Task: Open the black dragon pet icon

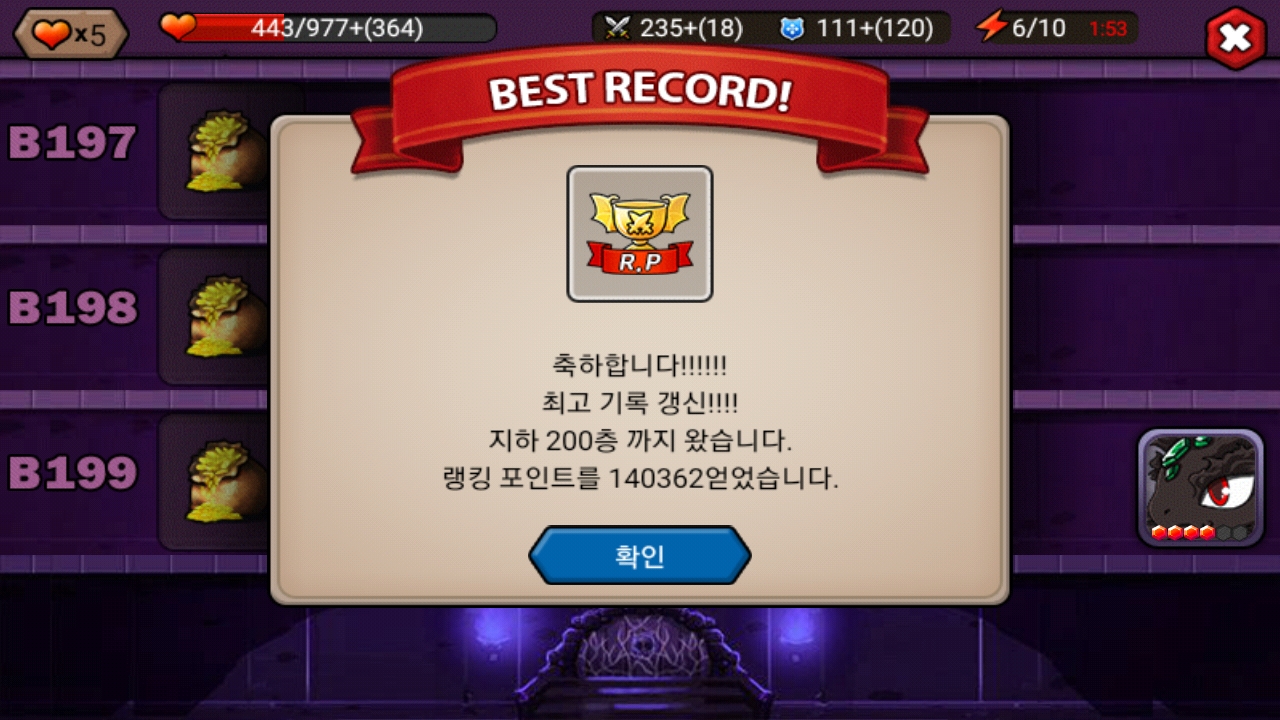Action: pos(1200,487)
